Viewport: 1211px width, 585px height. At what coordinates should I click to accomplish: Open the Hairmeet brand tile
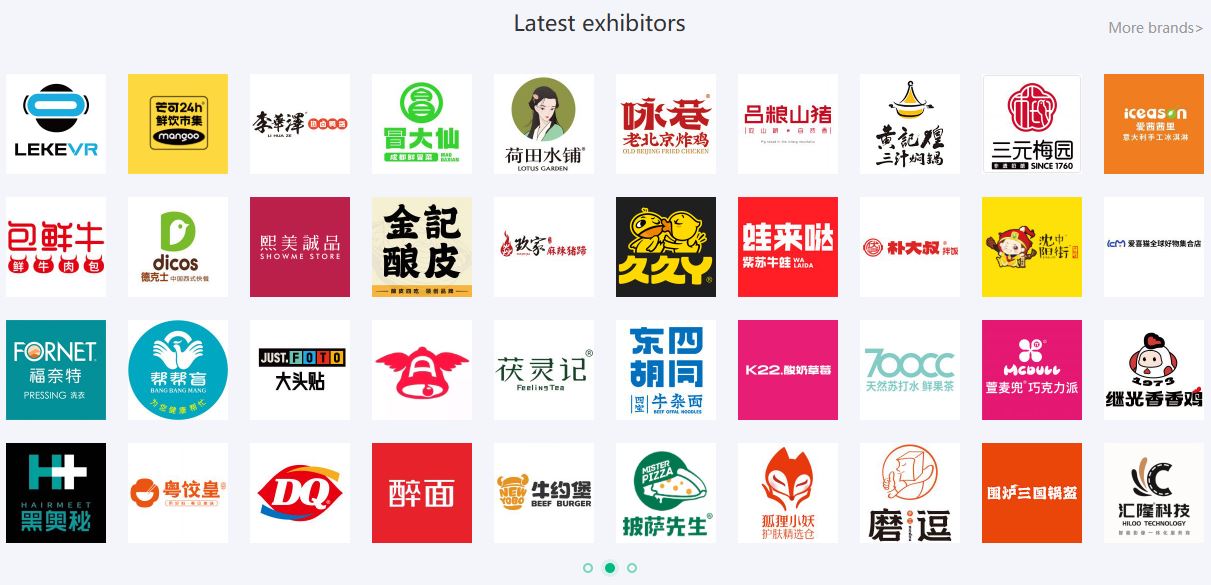(x=56, y=493)
